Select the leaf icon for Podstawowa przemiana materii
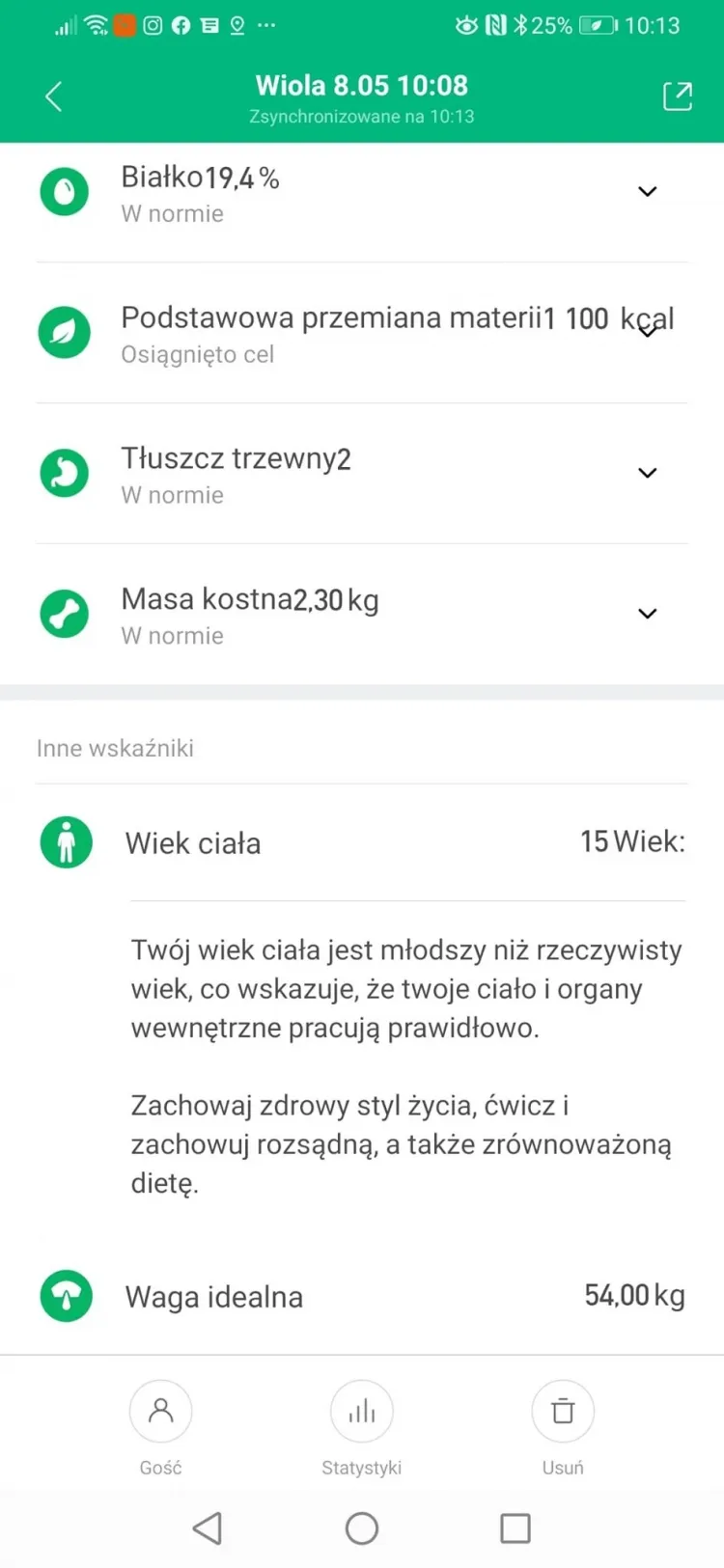Viewport: 724px width, 1568px height. [64, 332]
